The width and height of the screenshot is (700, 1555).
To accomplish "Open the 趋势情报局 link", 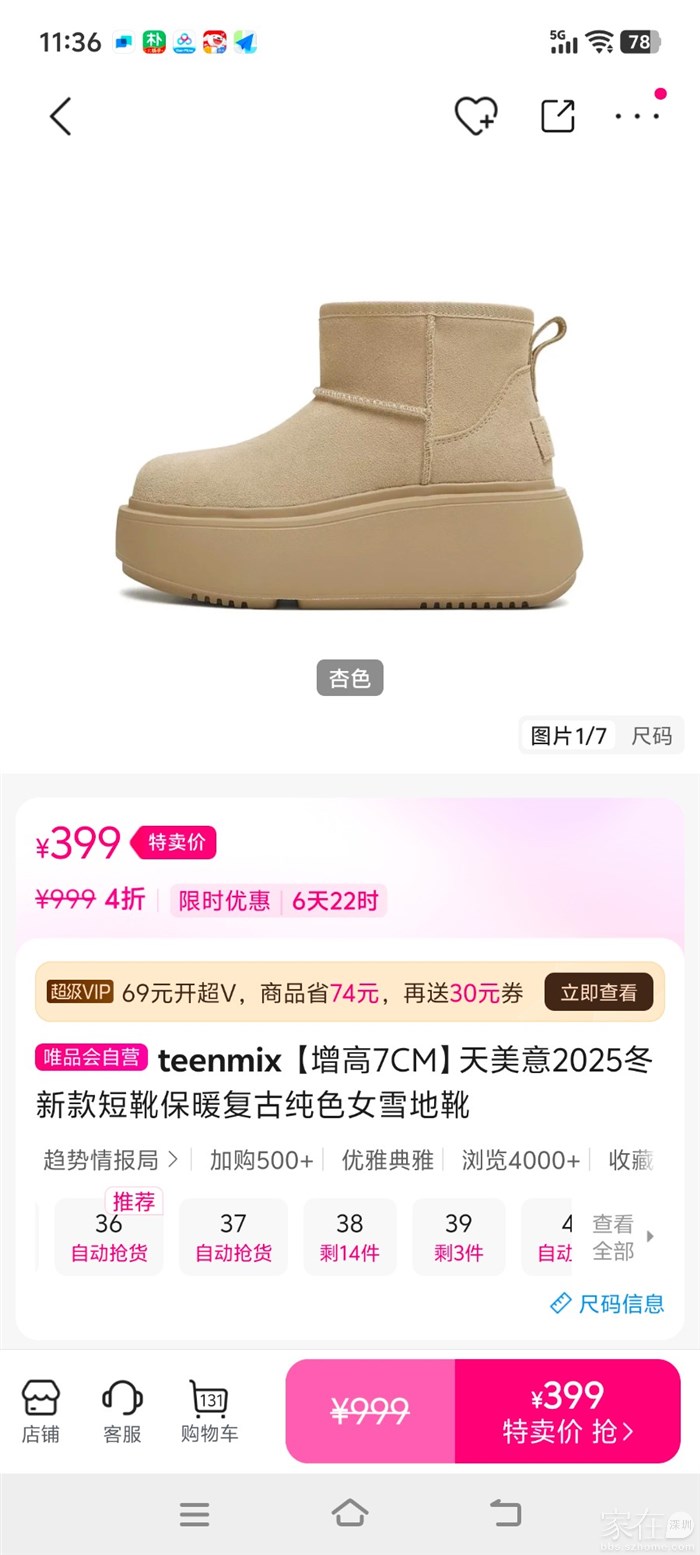I will [110, 1160].
